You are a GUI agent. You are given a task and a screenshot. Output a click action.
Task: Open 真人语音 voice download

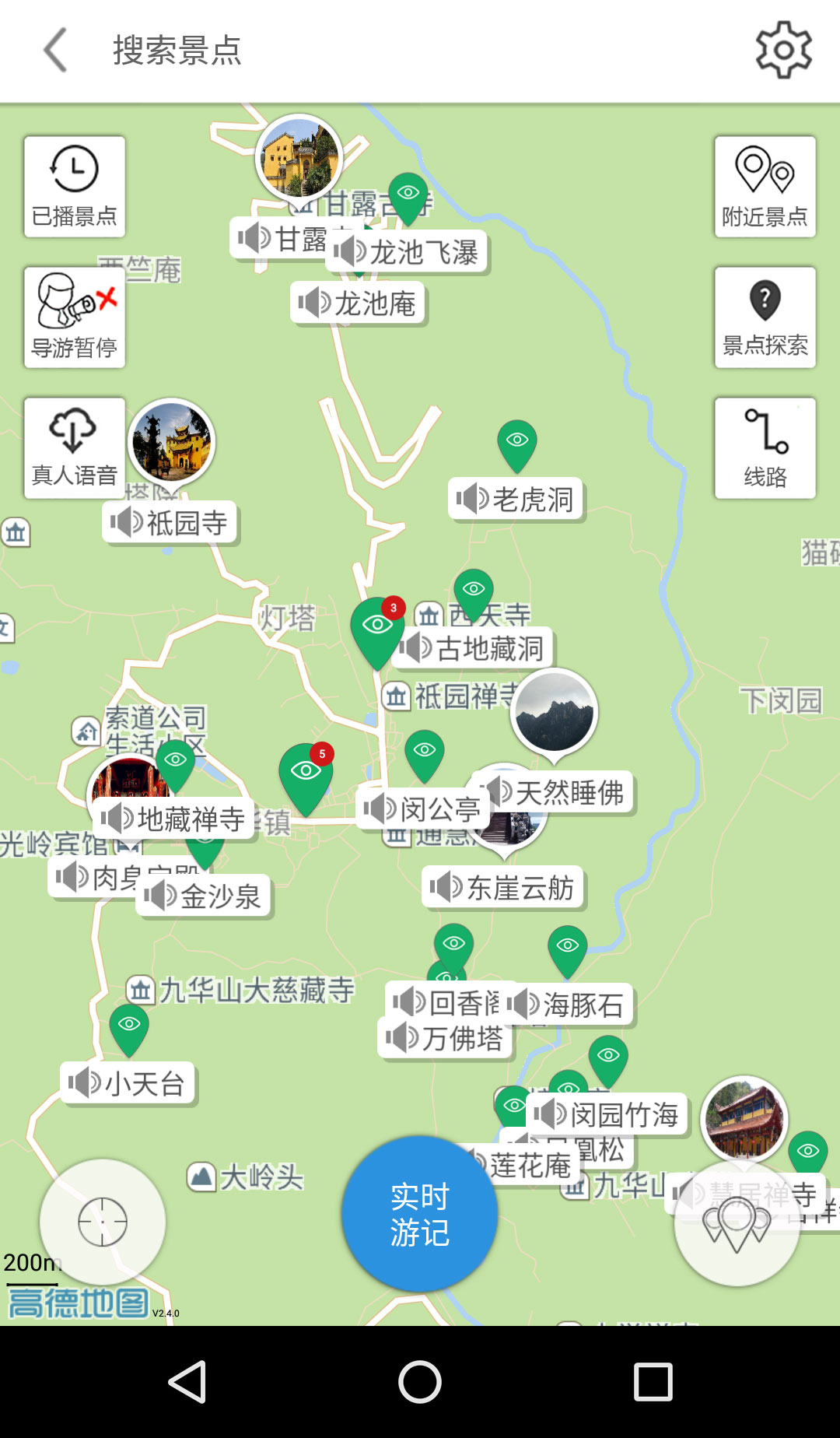74,447
